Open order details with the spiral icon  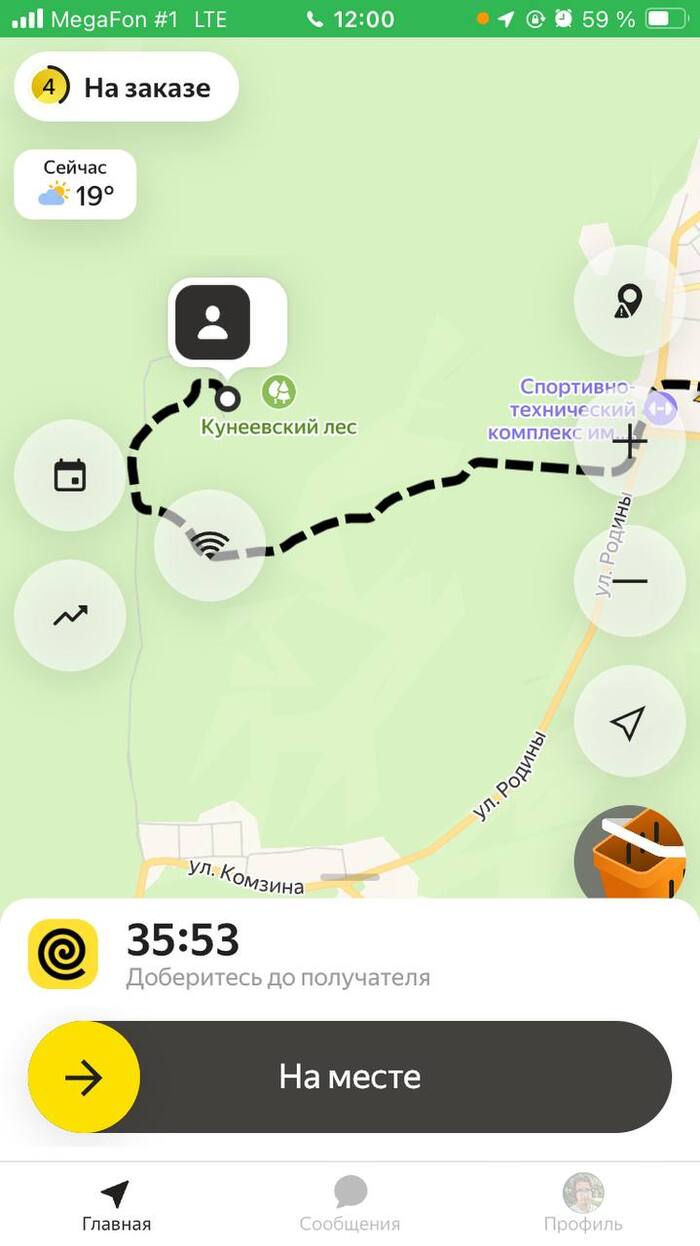point(62,954)
